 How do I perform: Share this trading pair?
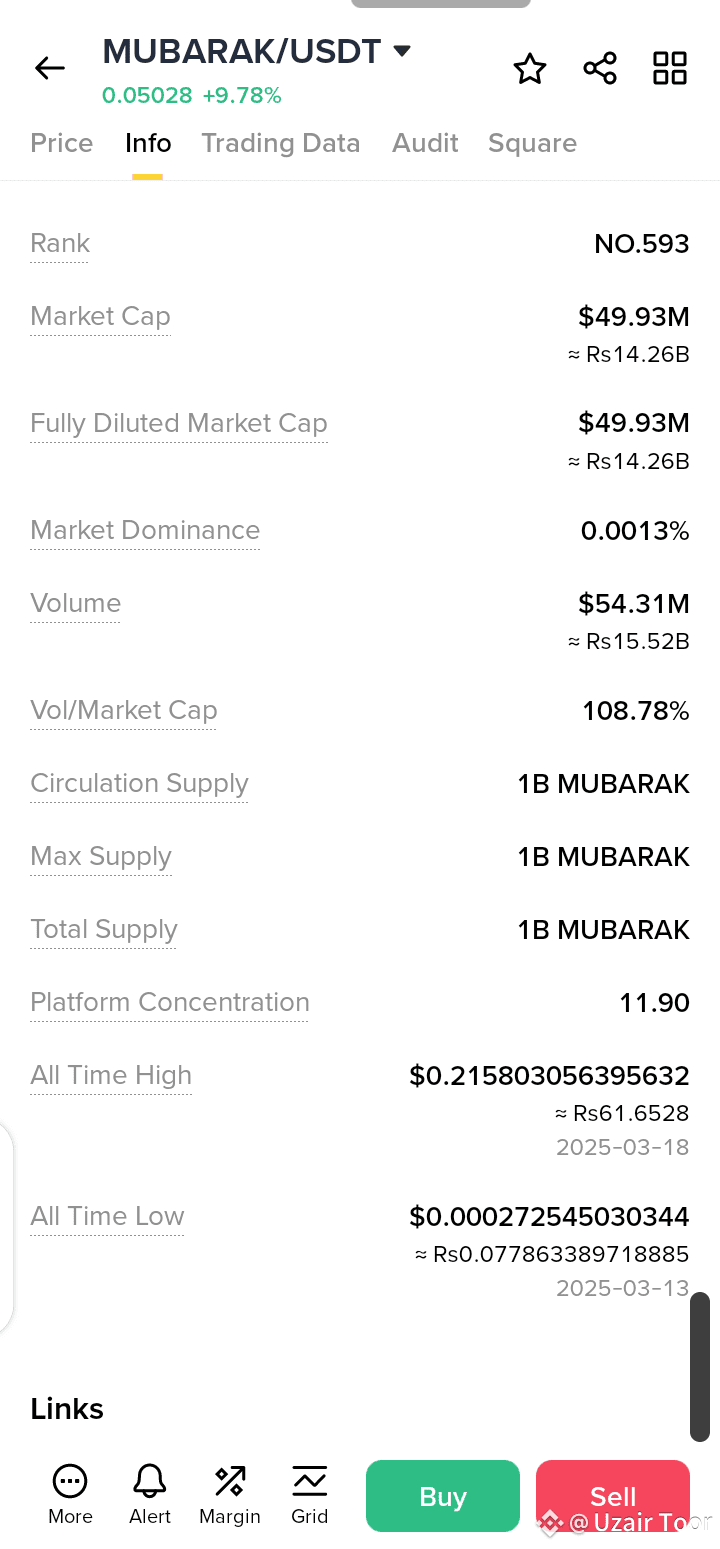pos(600,69)
